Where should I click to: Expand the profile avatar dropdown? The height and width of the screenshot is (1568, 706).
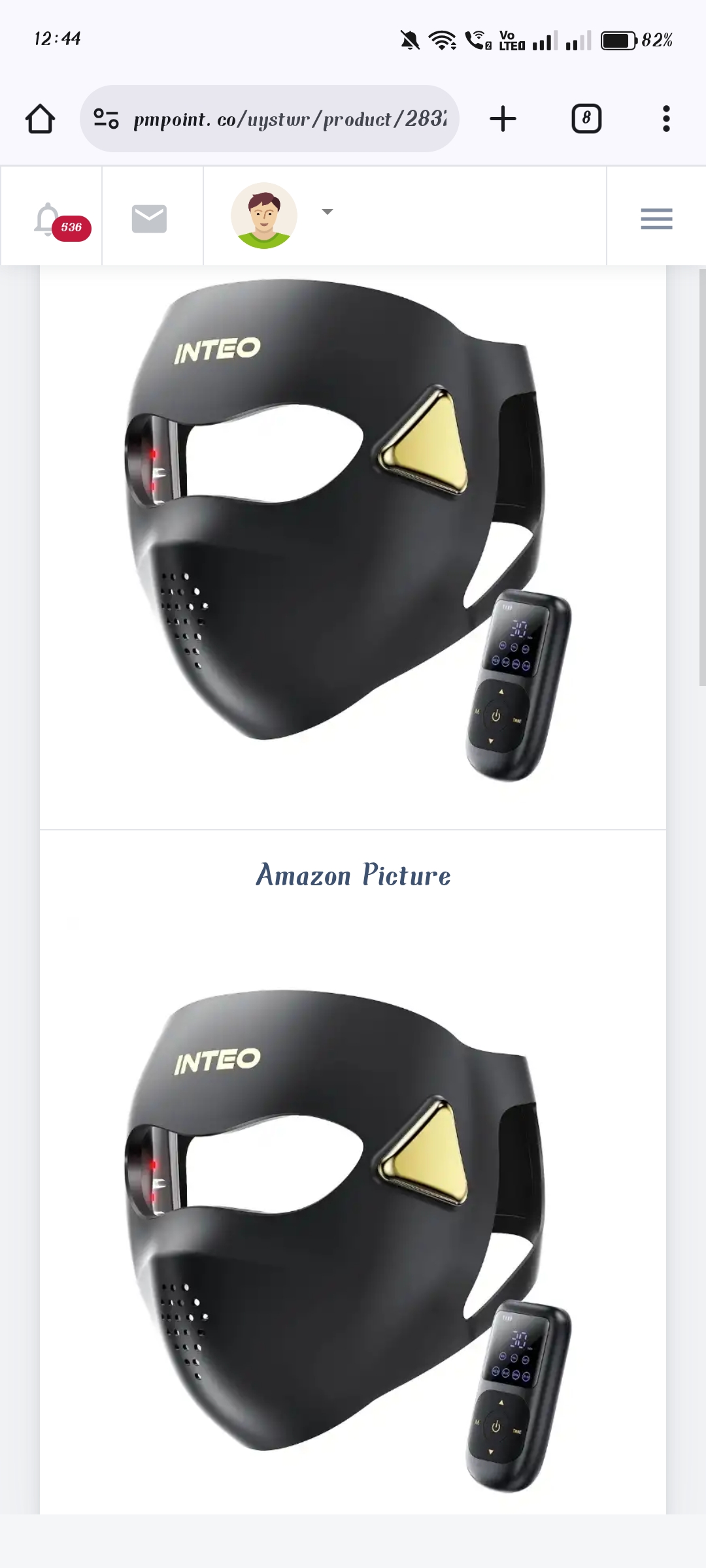coord(328,212)
